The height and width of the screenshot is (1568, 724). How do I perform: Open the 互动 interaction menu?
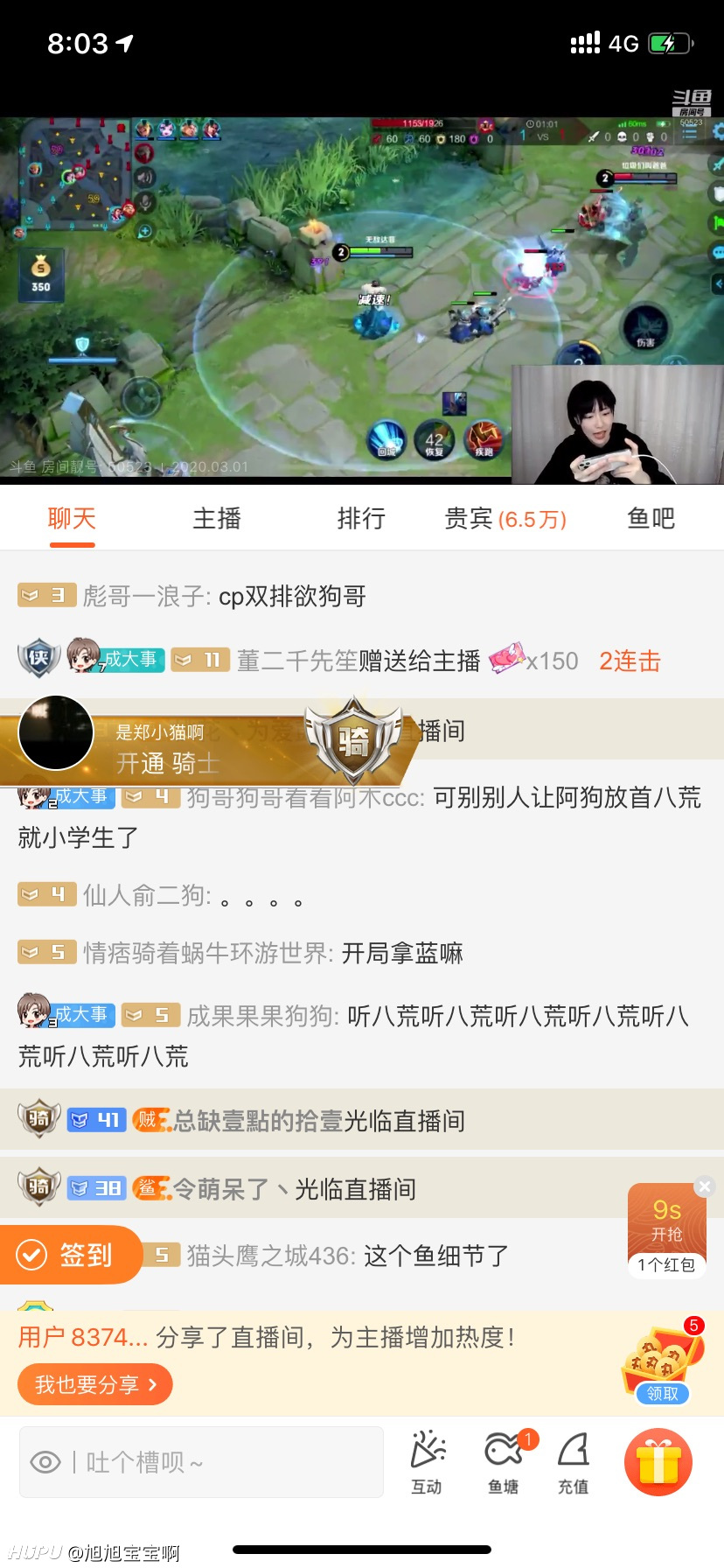(427, 1462)
